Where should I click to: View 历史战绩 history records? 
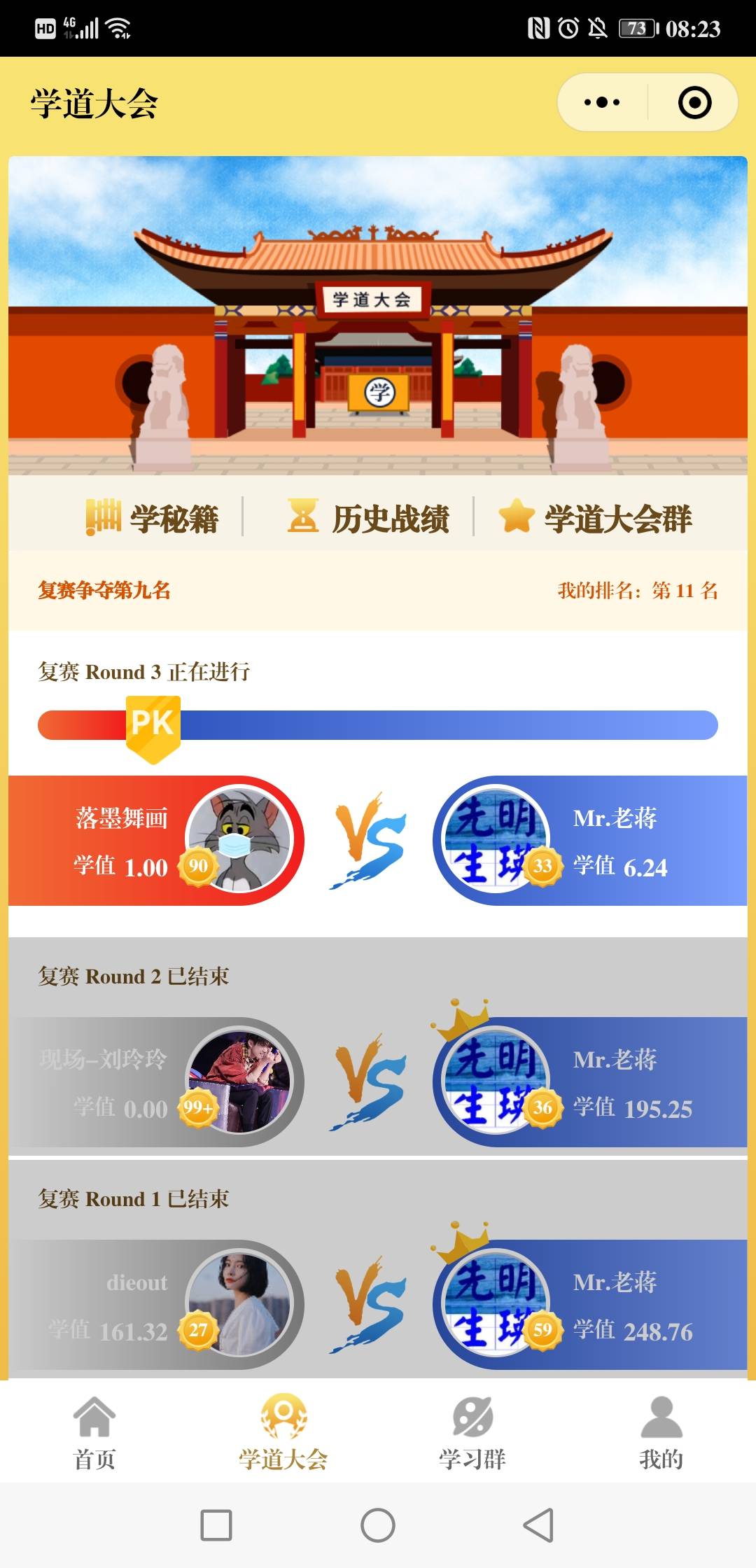click(x=369, y=518)
